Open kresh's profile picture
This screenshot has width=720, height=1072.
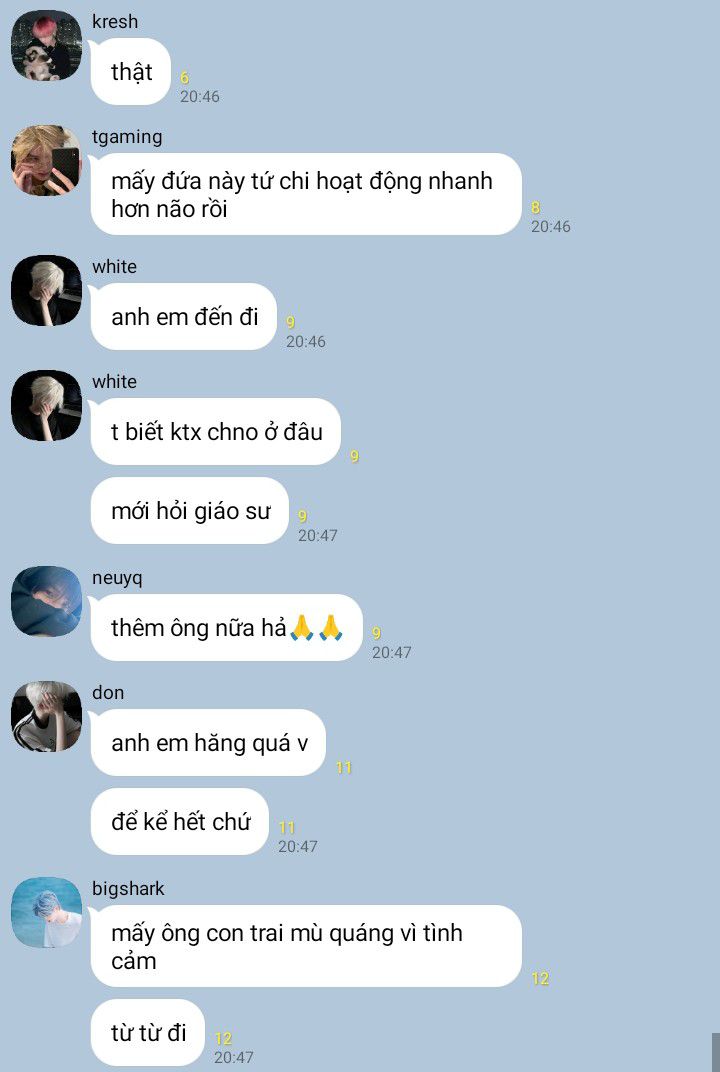(46, 45)
